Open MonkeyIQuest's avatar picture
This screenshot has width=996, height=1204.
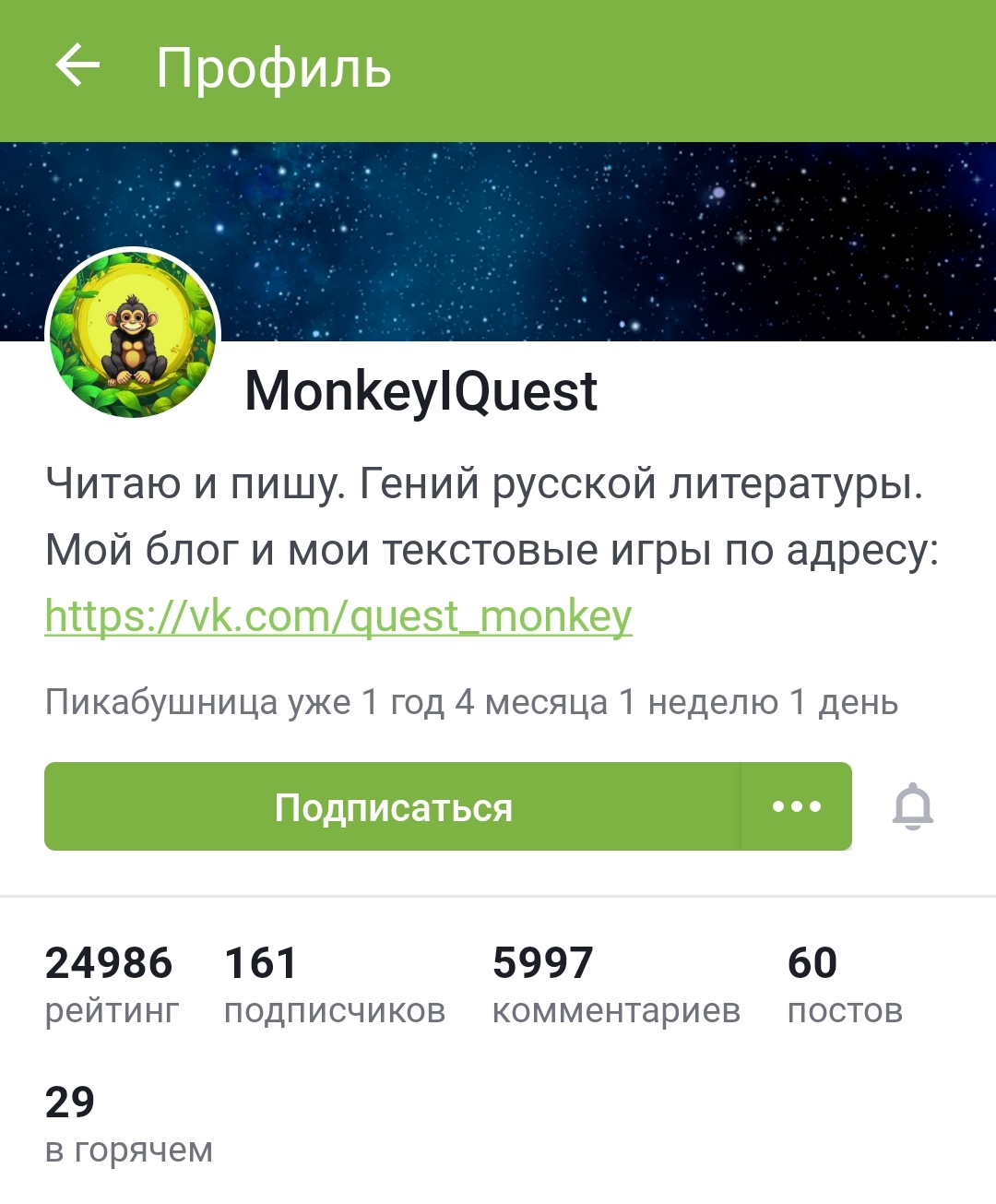tap(133, 335)
